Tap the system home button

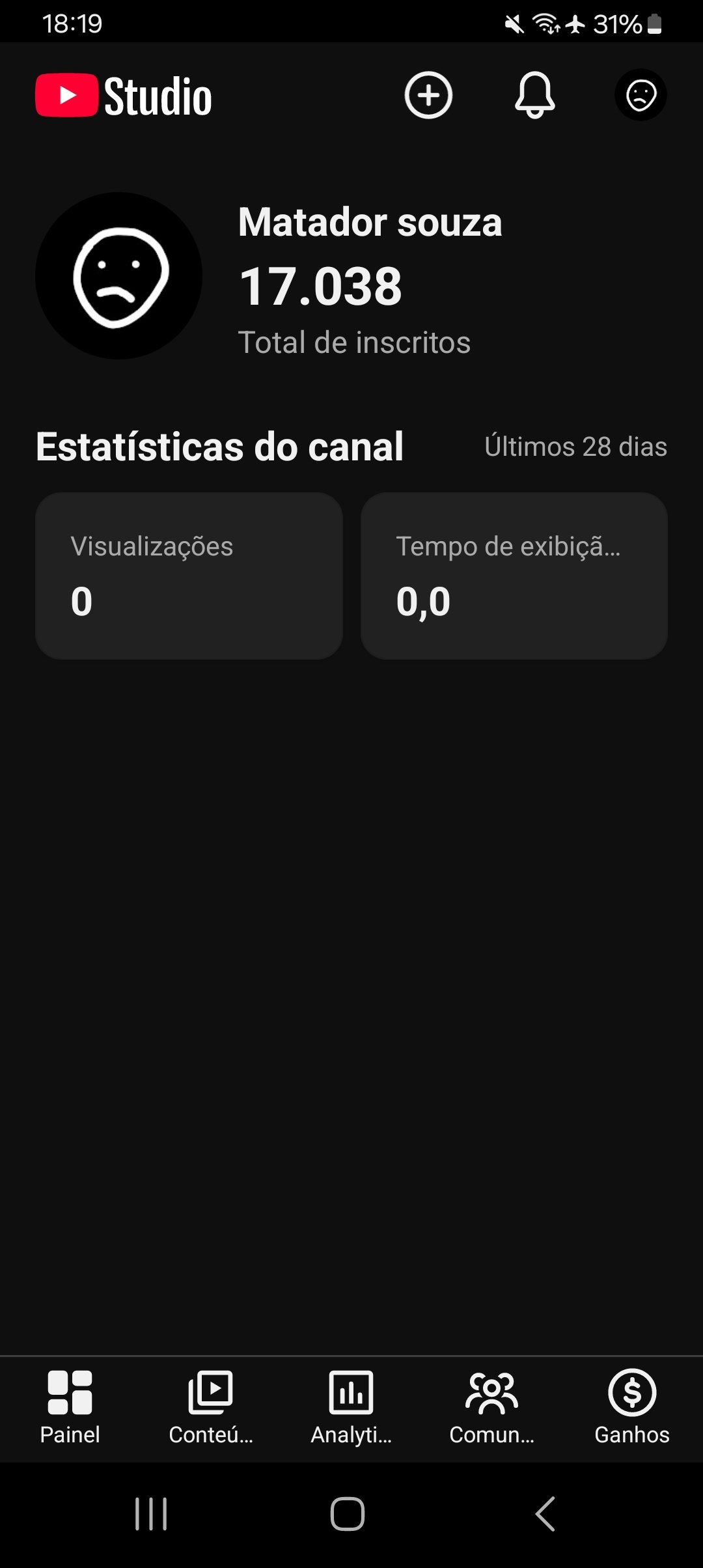coord(348,1513)
